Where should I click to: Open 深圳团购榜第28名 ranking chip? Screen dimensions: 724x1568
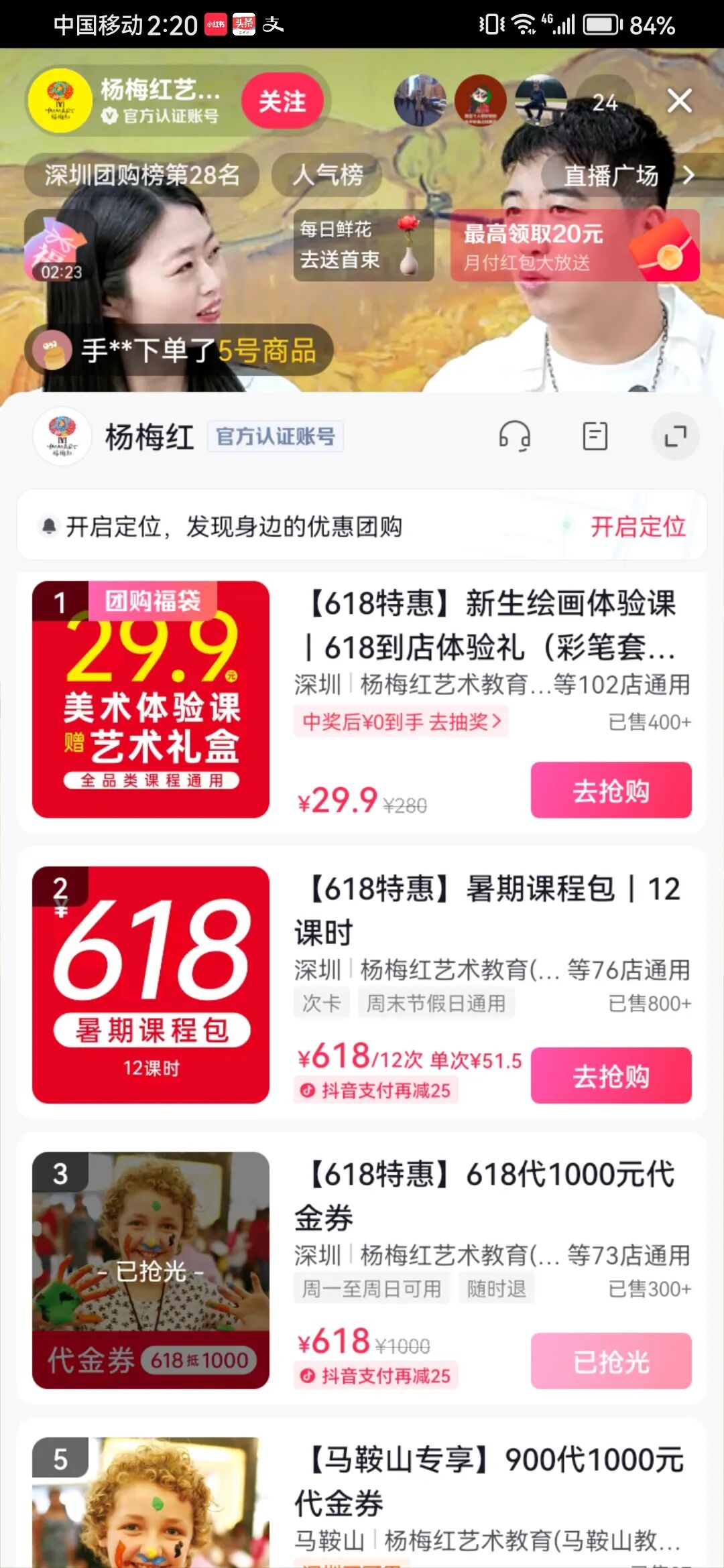(x=141, y=176)
